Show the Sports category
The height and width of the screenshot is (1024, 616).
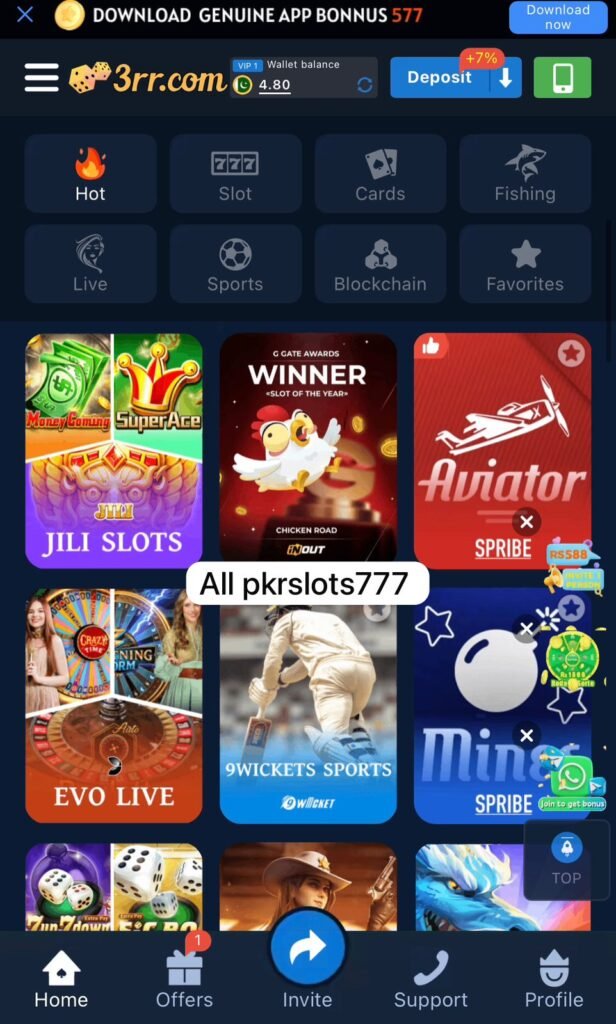tap(235, 264)
